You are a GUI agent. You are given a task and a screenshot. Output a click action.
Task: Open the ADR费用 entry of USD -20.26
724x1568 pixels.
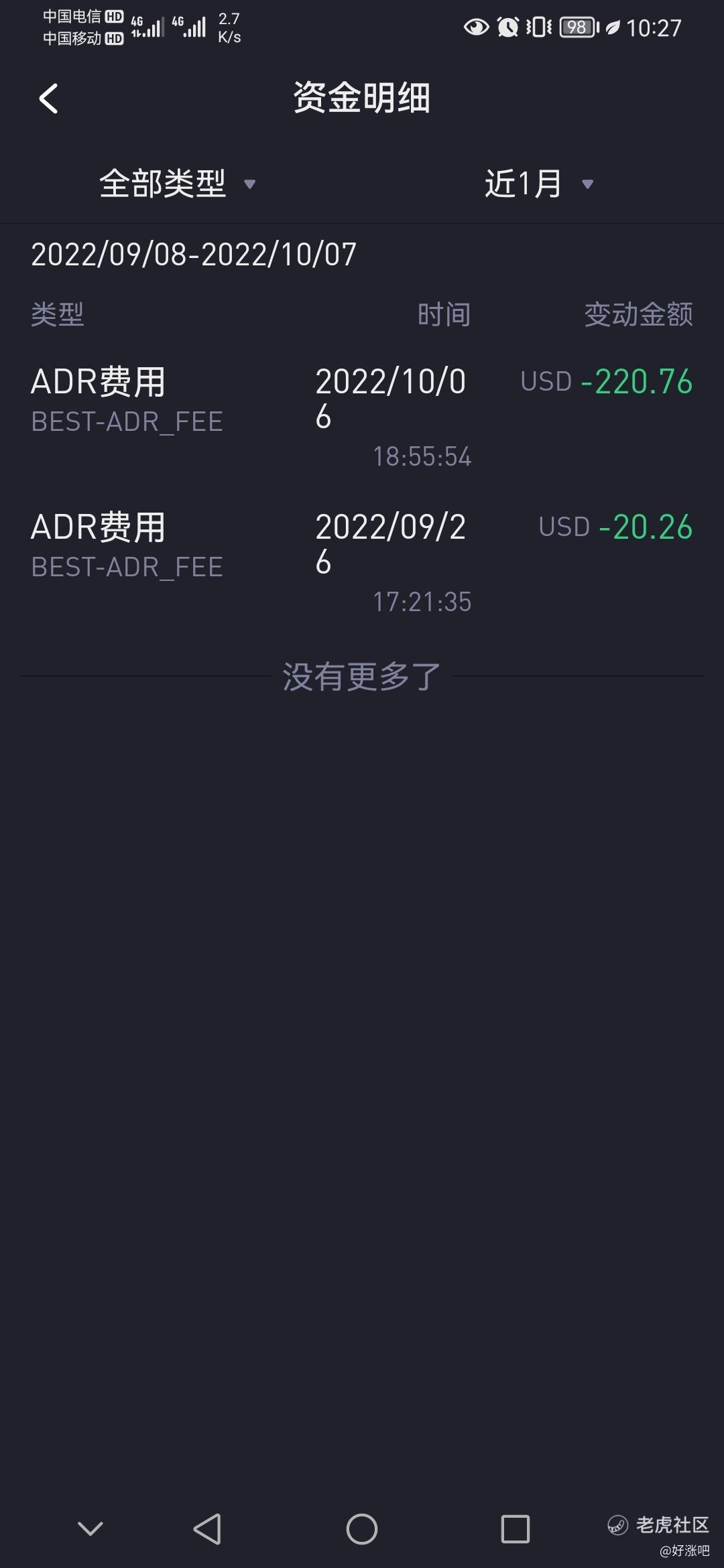(362, 562)
